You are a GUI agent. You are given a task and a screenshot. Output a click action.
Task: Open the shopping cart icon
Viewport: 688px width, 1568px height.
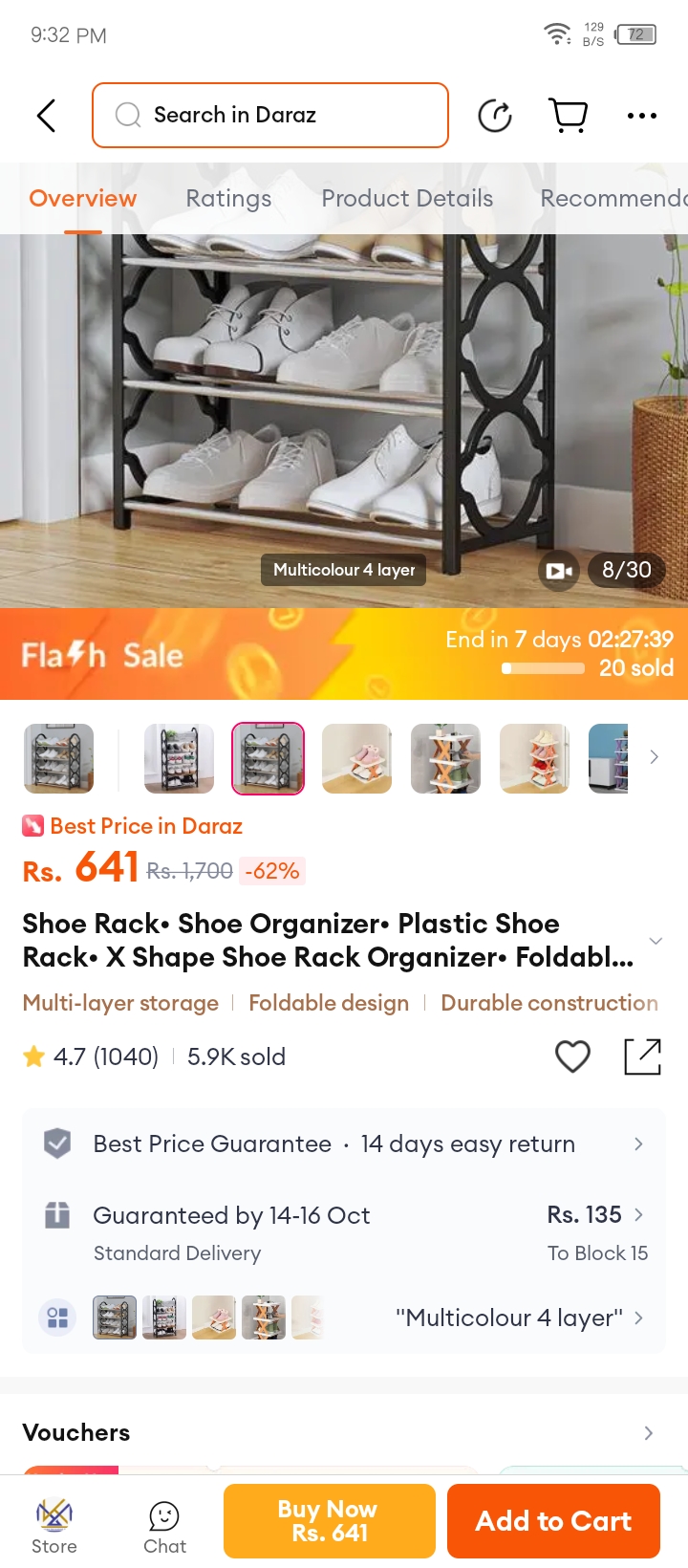[x=568, y=116]
